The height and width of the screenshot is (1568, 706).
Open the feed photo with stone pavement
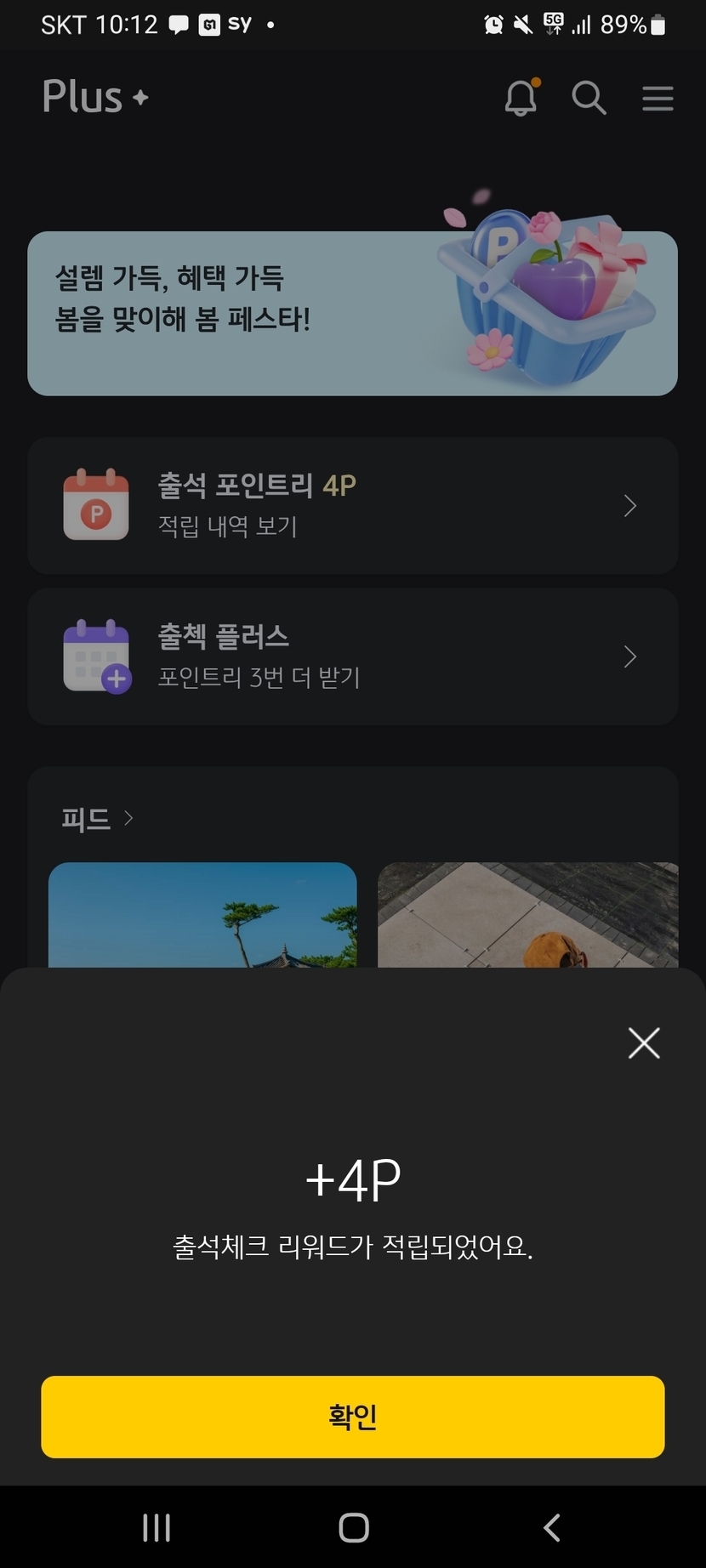(527, 915)
